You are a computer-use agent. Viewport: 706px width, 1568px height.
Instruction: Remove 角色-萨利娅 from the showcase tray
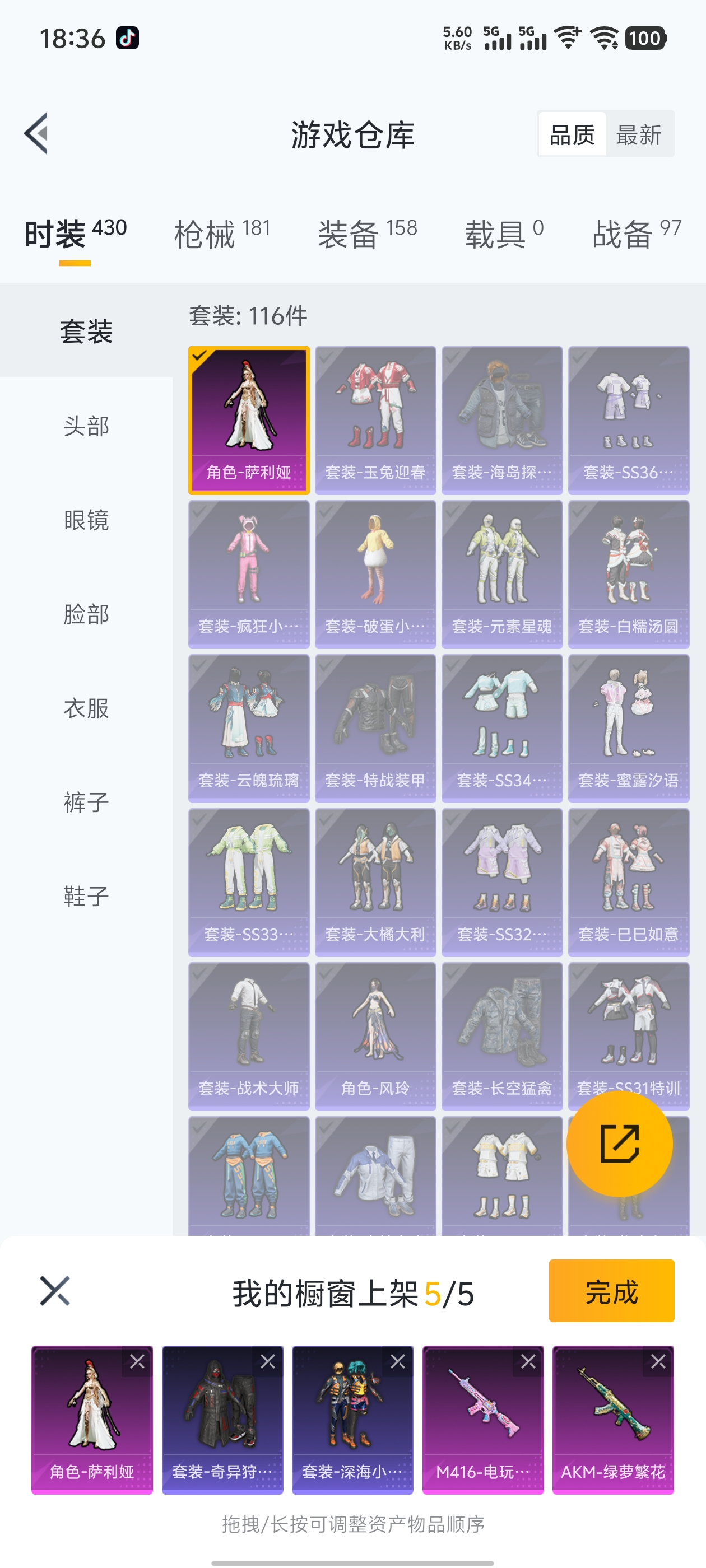click(x=138, y=1361)
